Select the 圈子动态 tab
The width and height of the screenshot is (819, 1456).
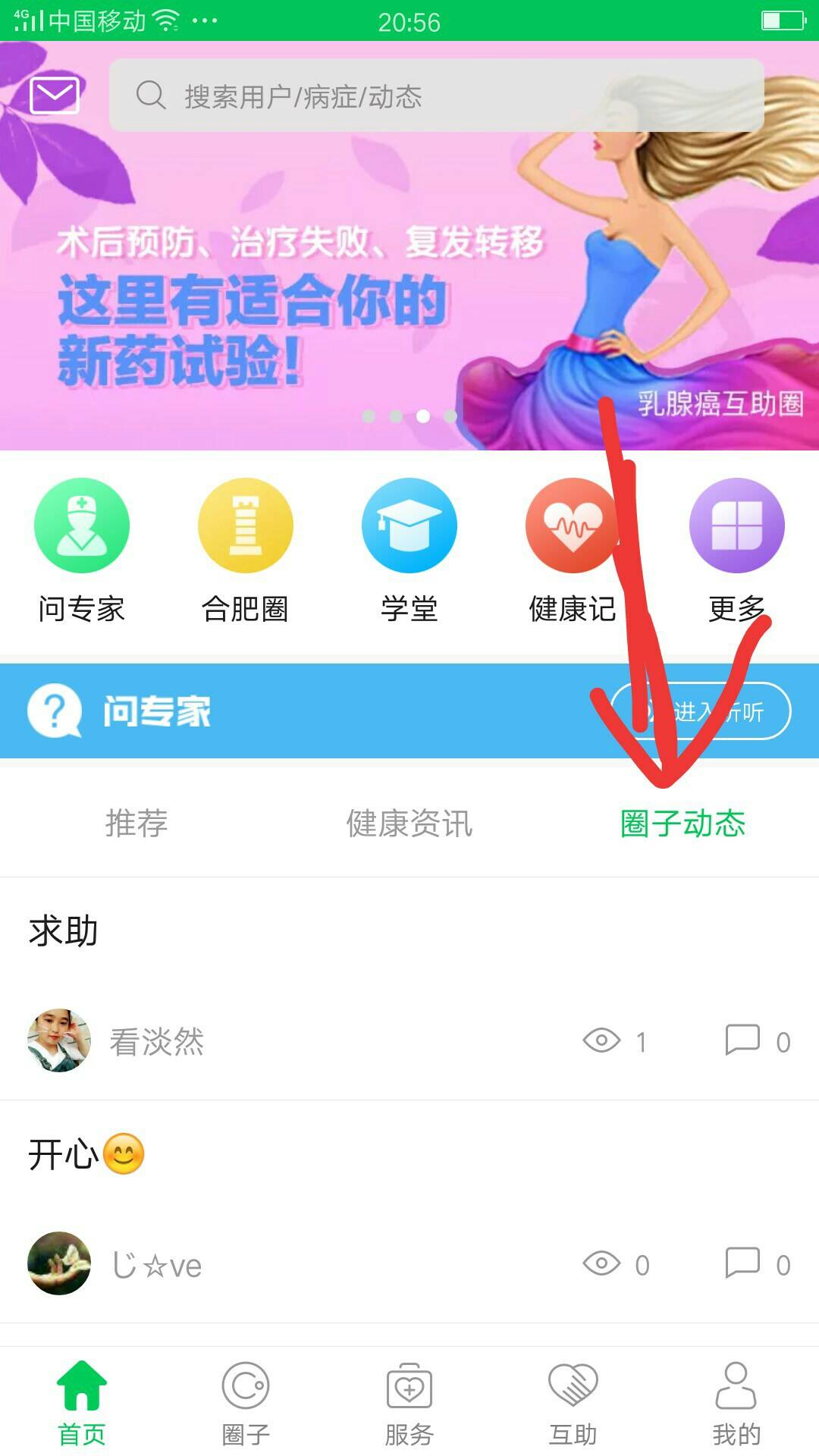click(682, 823)
